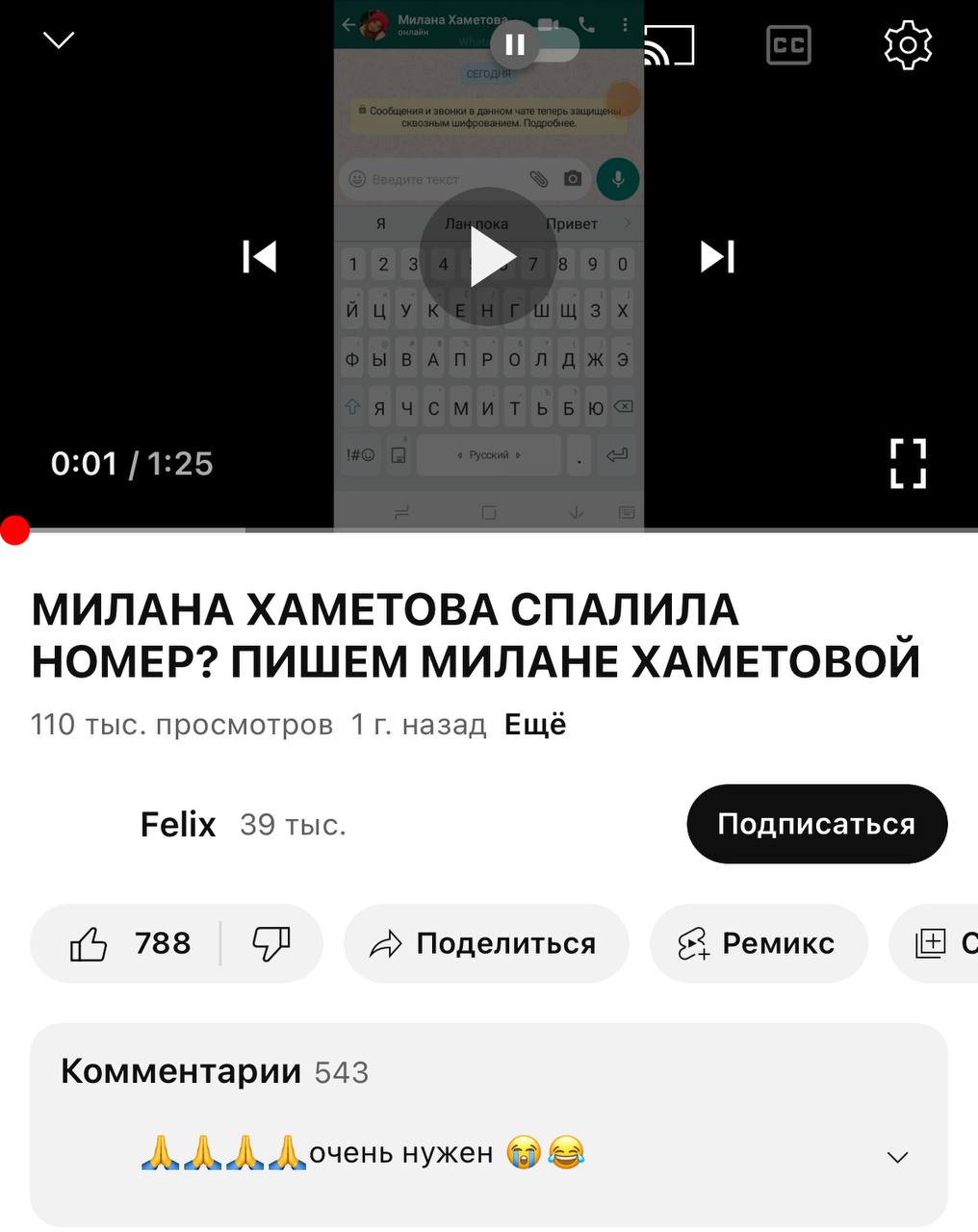Open the Felix channel page
Screen dimensions: 978x1232
click(177, 825)
